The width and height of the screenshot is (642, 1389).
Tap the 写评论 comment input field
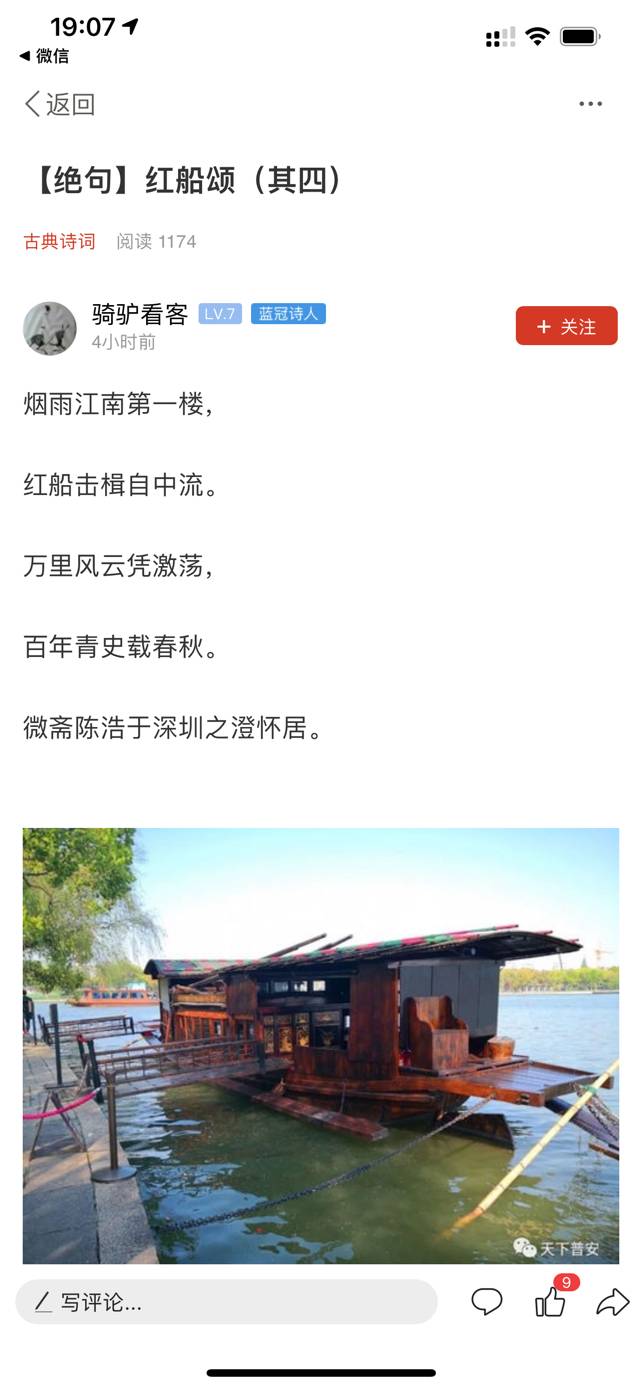pyautogui.click(x=227, y=1302)
